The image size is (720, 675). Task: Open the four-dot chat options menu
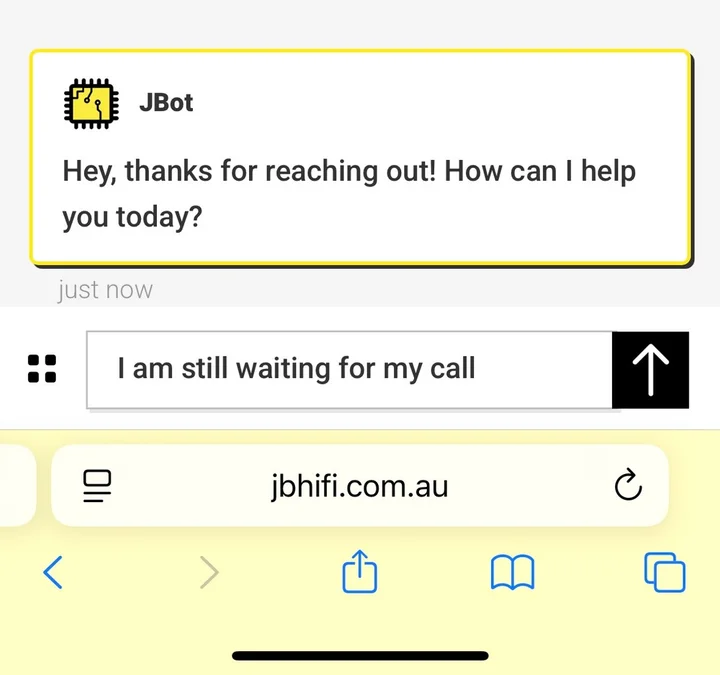click(x=42, y=369)
